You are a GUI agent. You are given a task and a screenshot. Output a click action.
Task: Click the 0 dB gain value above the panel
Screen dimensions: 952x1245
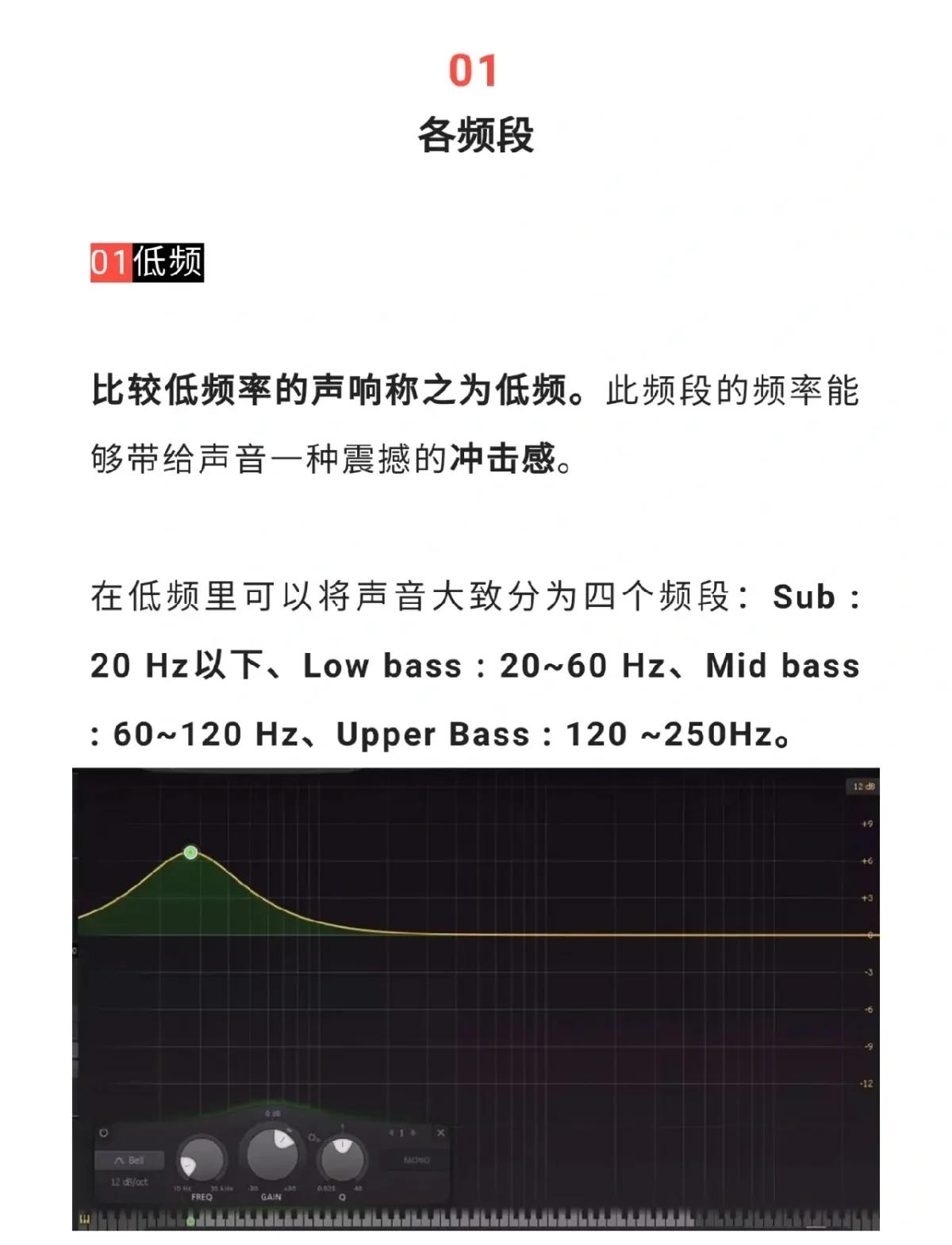pyautogui.click(x=271, y=1113)
